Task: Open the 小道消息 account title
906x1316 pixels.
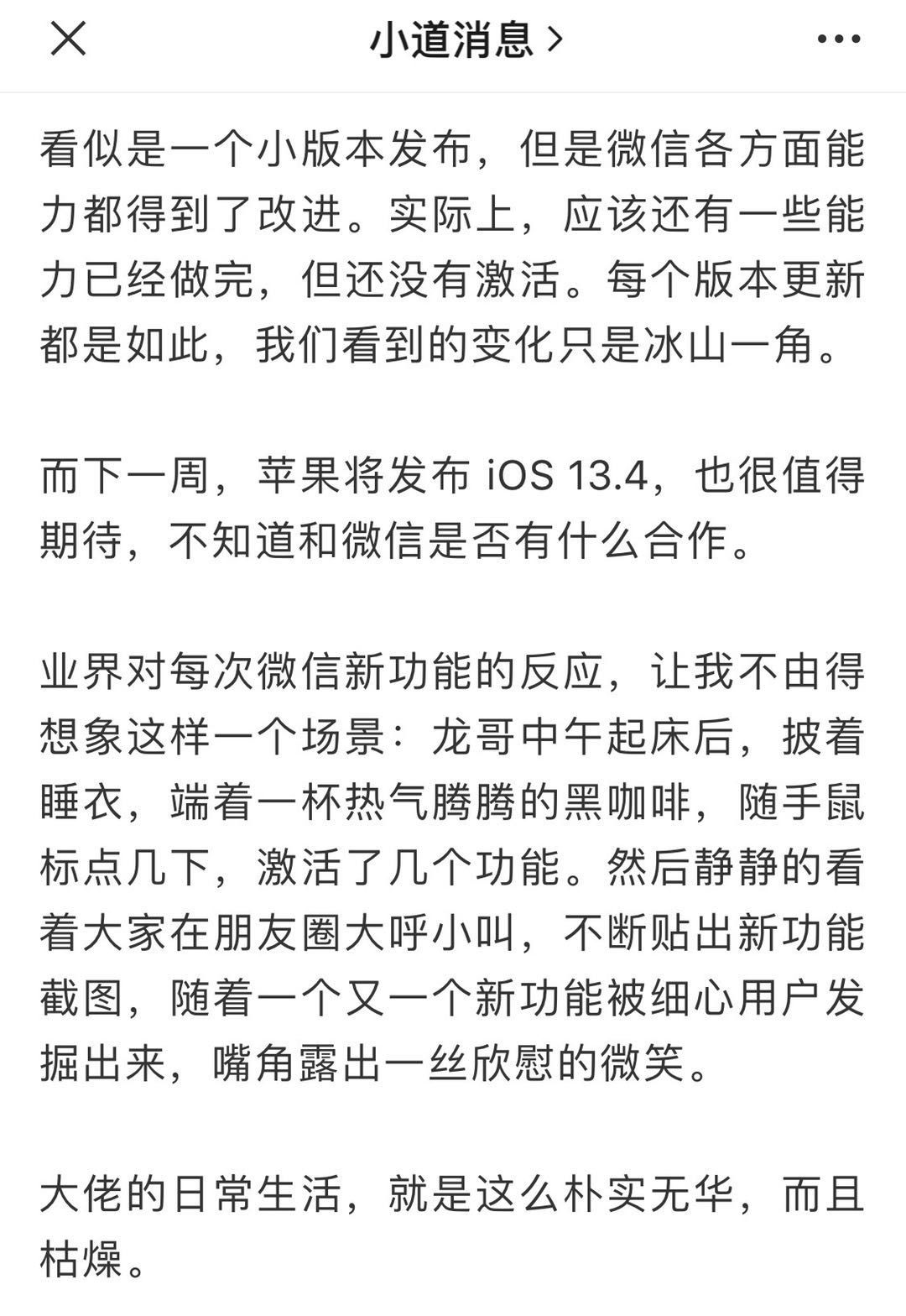Action: pyautogui.click(x=466, y=39)
